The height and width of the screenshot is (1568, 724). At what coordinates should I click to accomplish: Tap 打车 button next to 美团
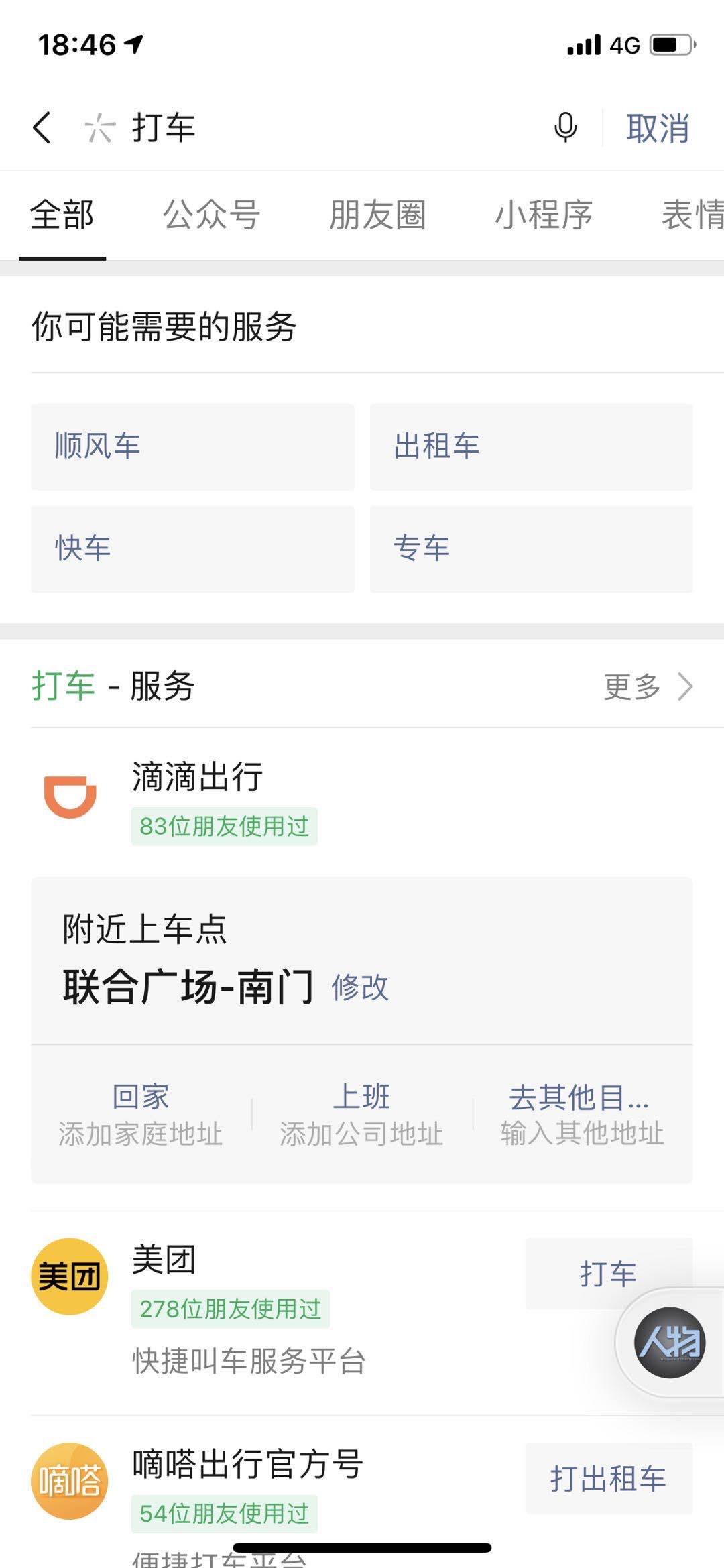tap(608, 1274)
